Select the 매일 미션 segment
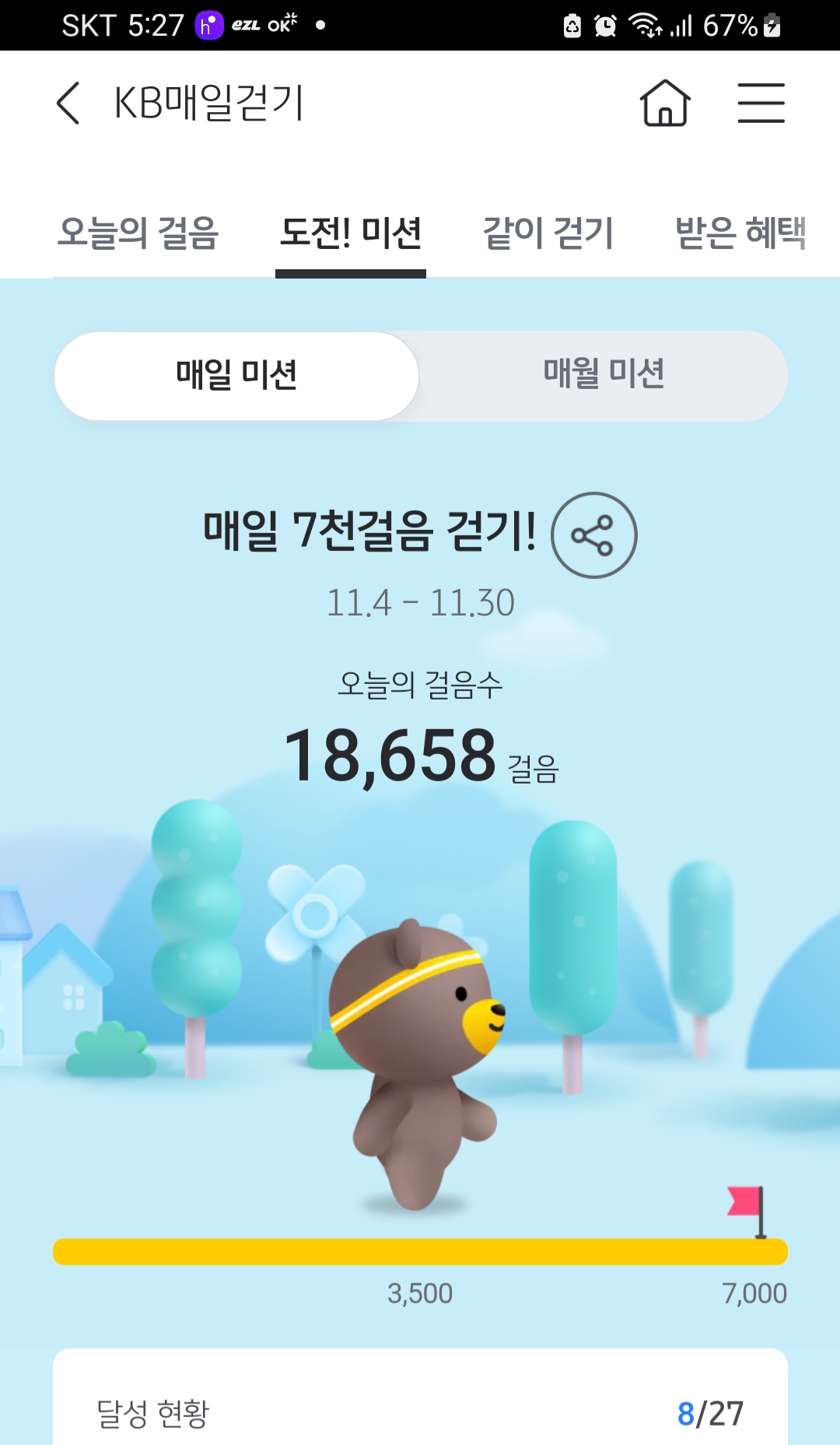The width and height of the screenshot is (840, 1445). [236, 376]
